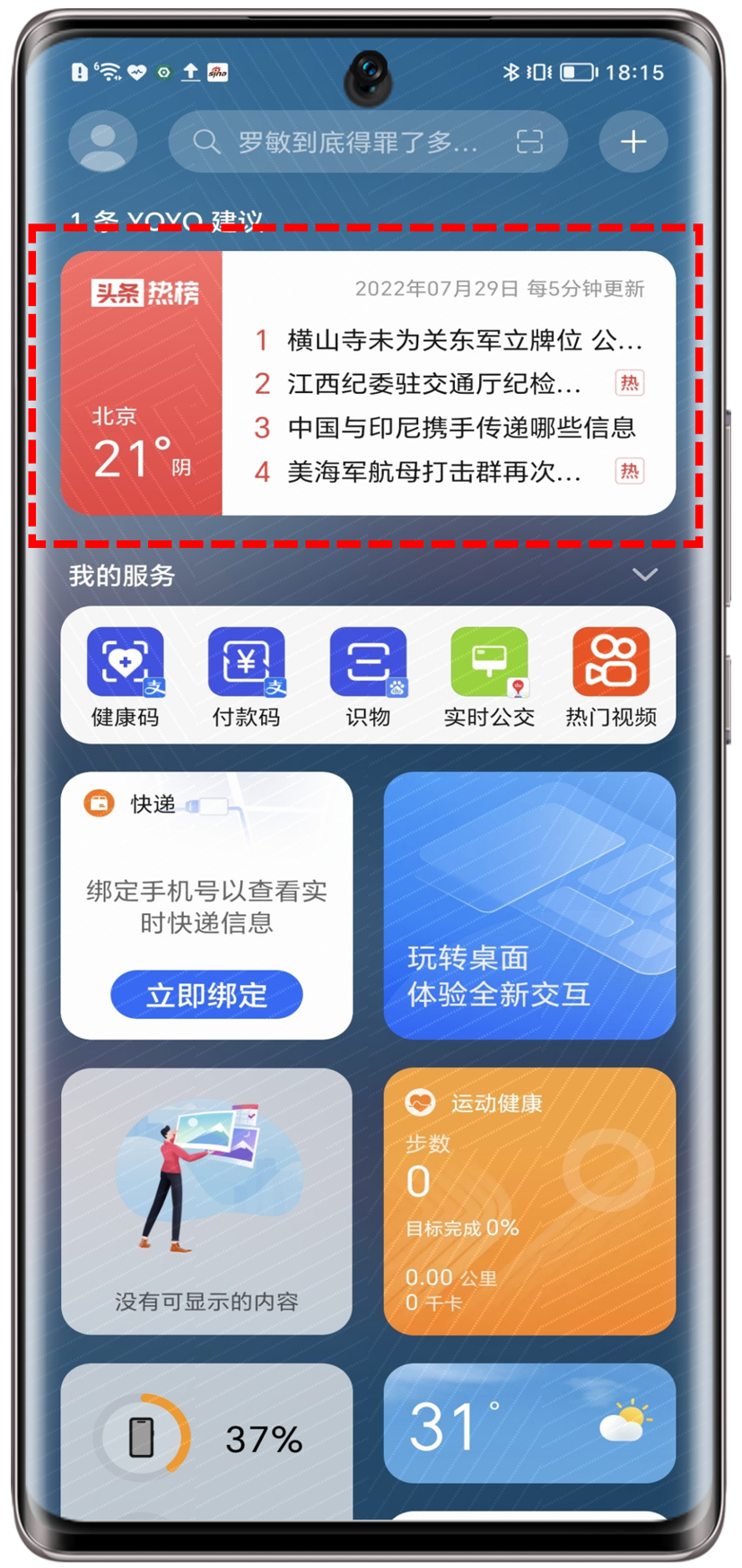
Task: Open the 运动健康 steps card
Action: tap(529, 1200)
